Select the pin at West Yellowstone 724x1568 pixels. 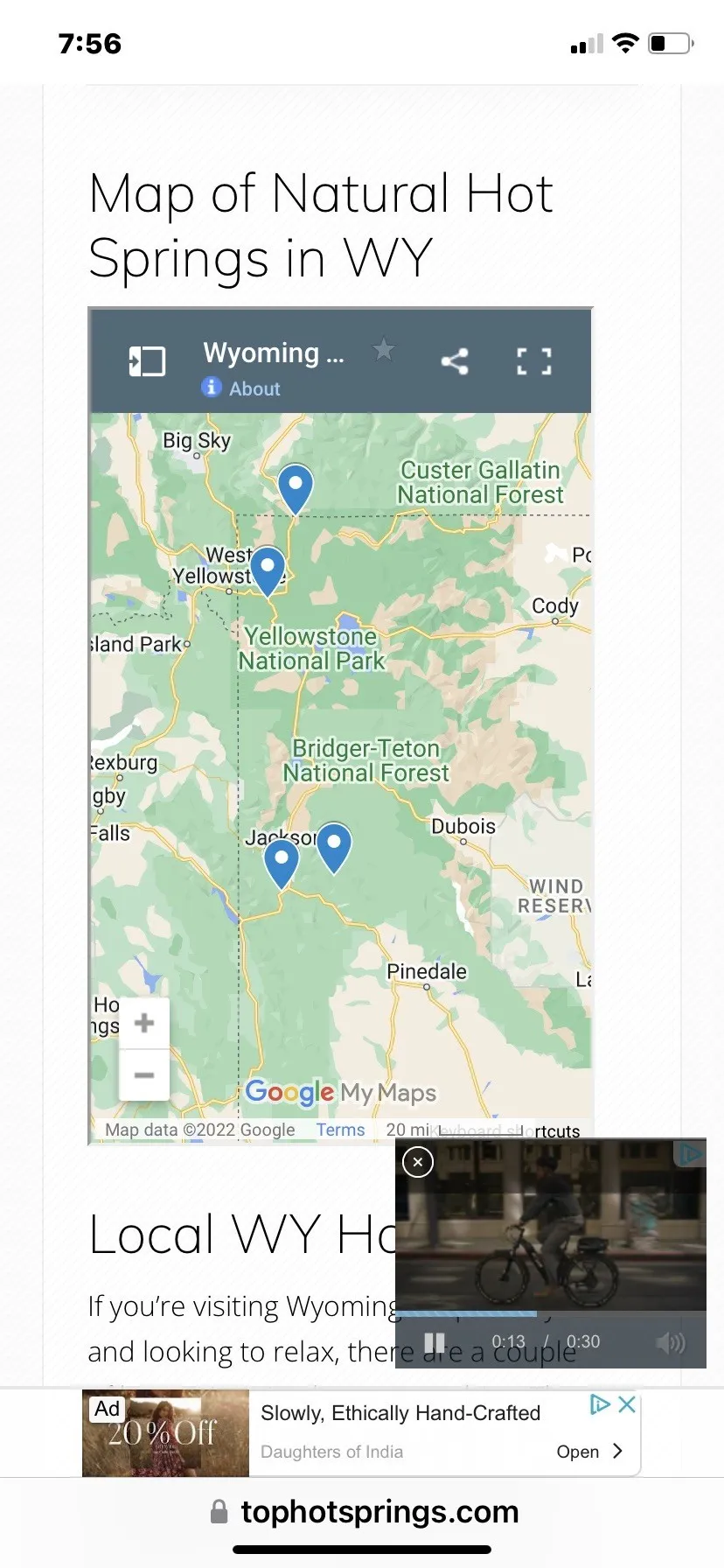pyautogui.click(x=268, y=568)
